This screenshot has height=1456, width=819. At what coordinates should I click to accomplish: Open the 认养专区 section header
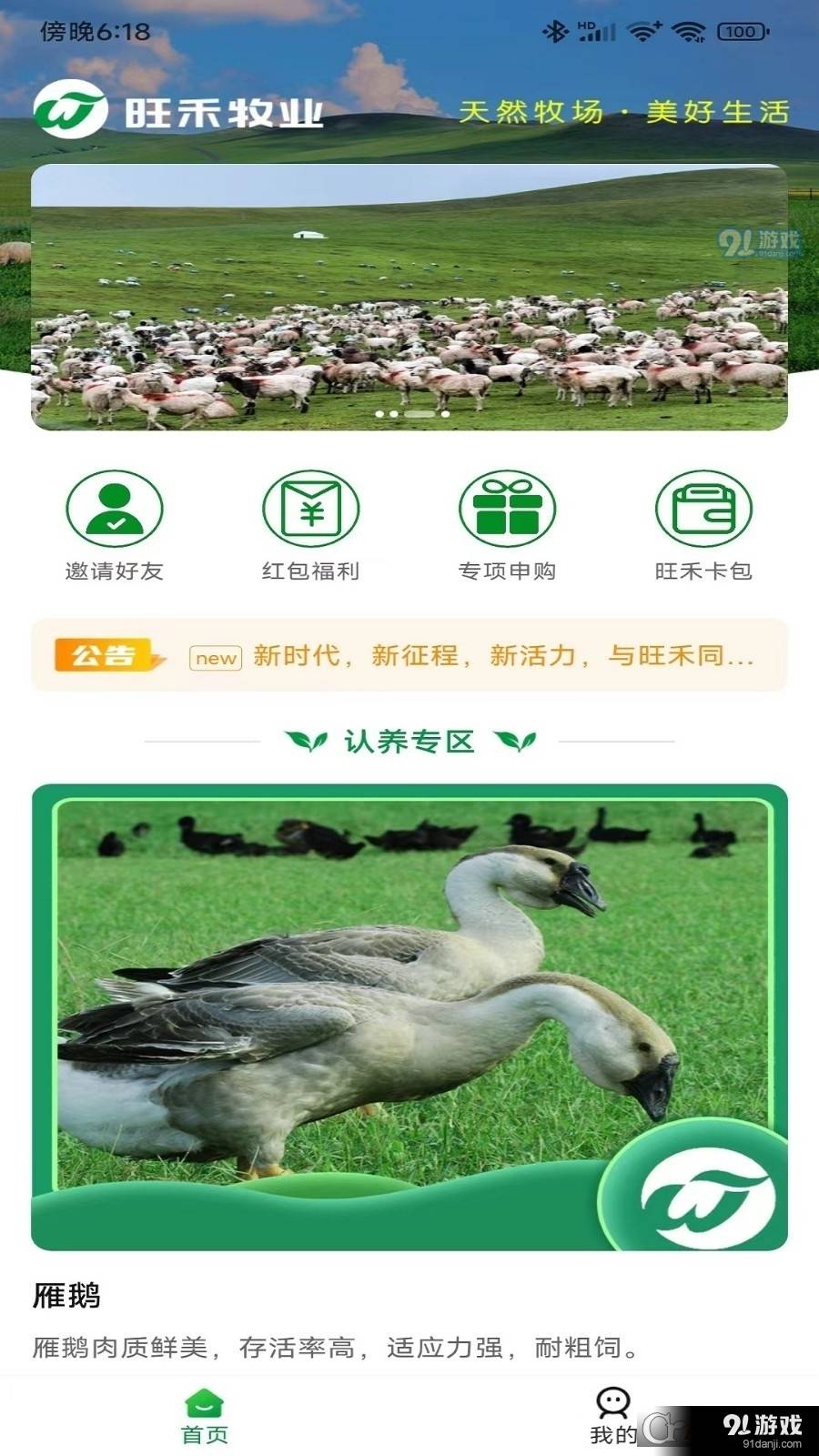(x=409, y=742)
